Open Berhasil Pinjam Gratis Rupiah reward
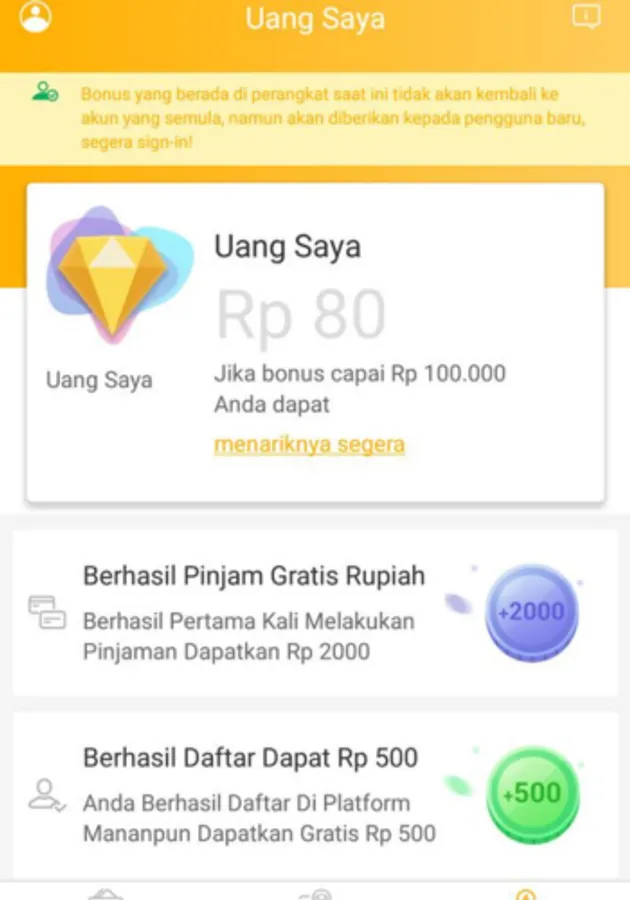The width and height of the screenshot is (630, 900). pos(315,613)
